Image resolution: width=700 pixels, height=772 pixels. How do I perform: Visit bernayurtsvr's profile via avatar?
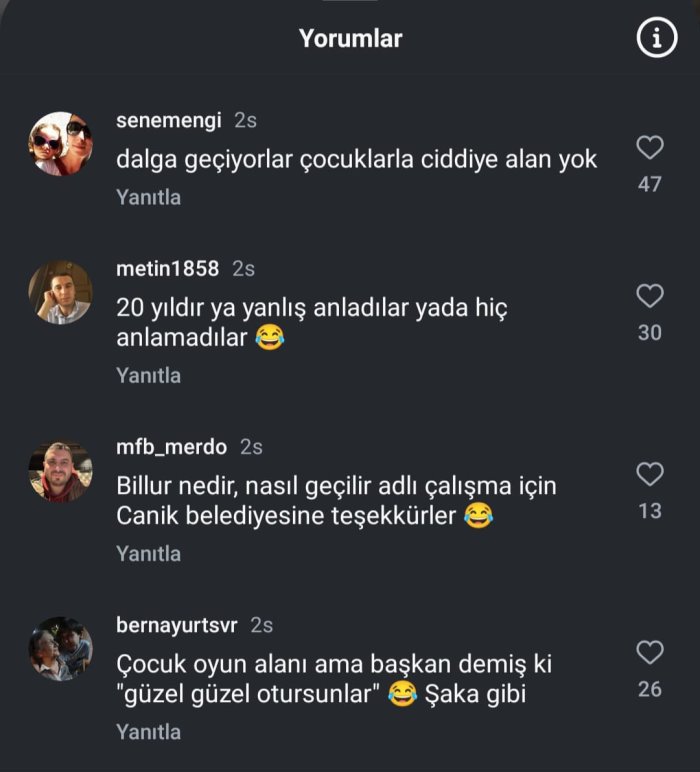[60, 649]
